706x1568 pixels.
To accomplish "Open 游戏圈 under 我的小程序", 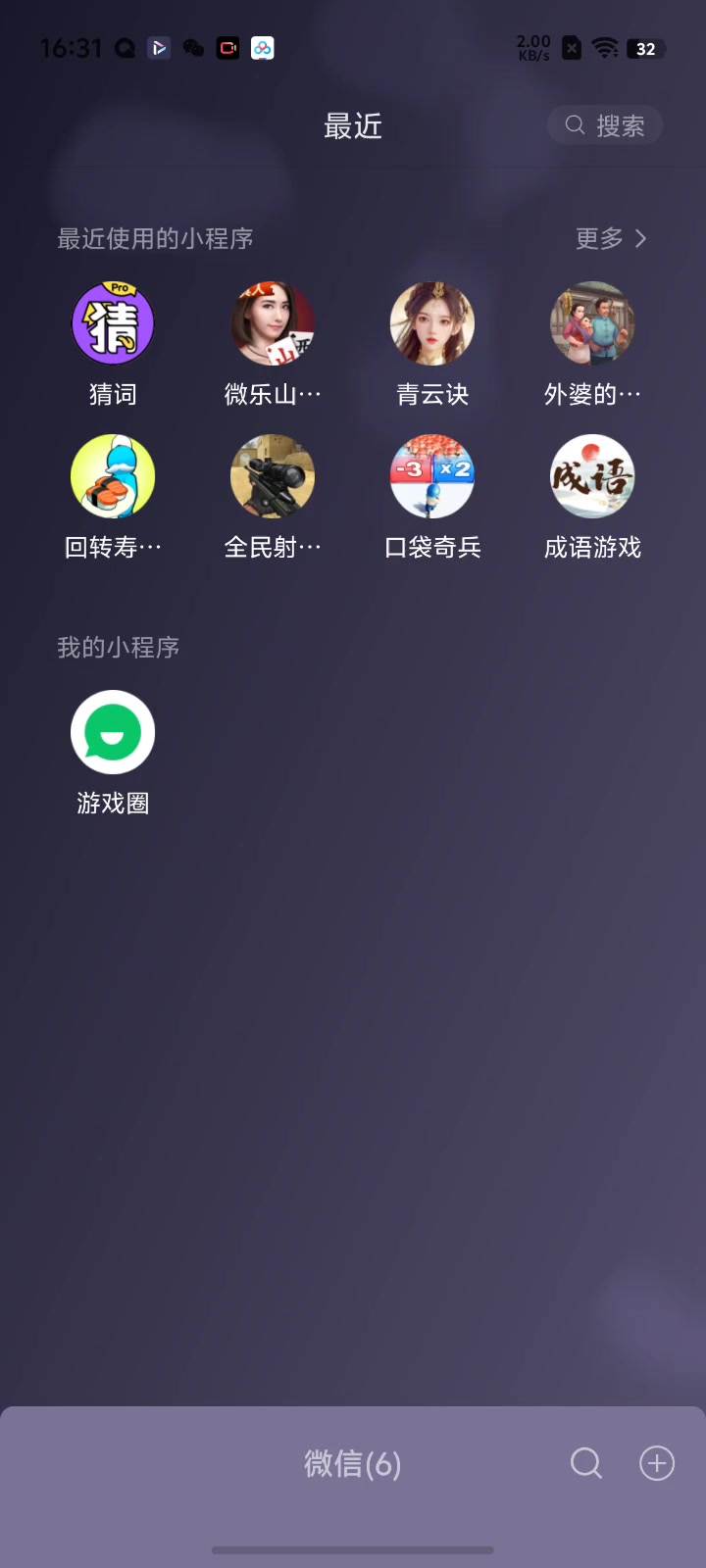I will [x=113, y=733].
